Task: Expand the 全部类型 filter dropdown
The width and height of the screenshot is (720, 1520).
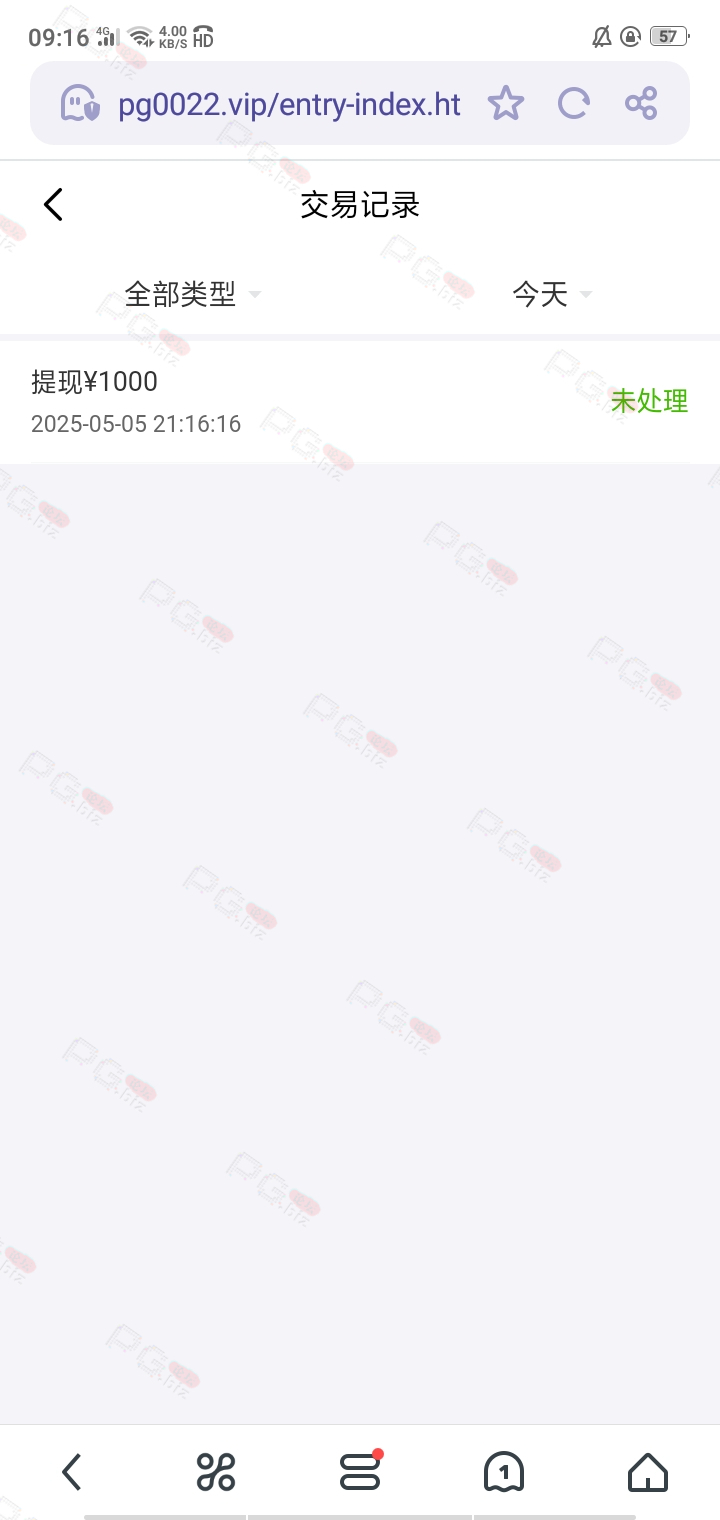Action: (x=192, y=294)
